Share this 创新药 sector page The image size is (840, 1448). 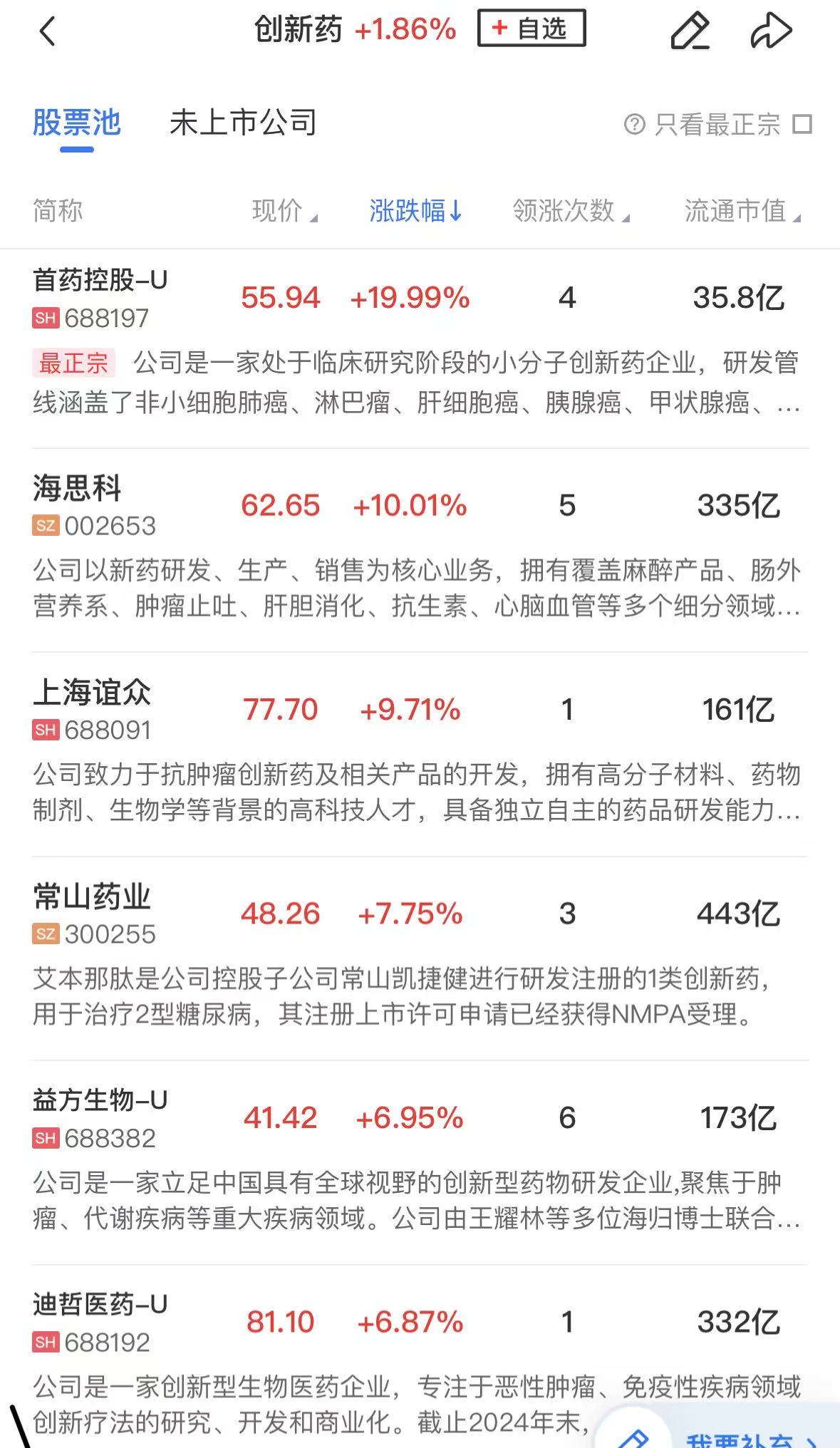pyautogui.click(x=771, y=31)
